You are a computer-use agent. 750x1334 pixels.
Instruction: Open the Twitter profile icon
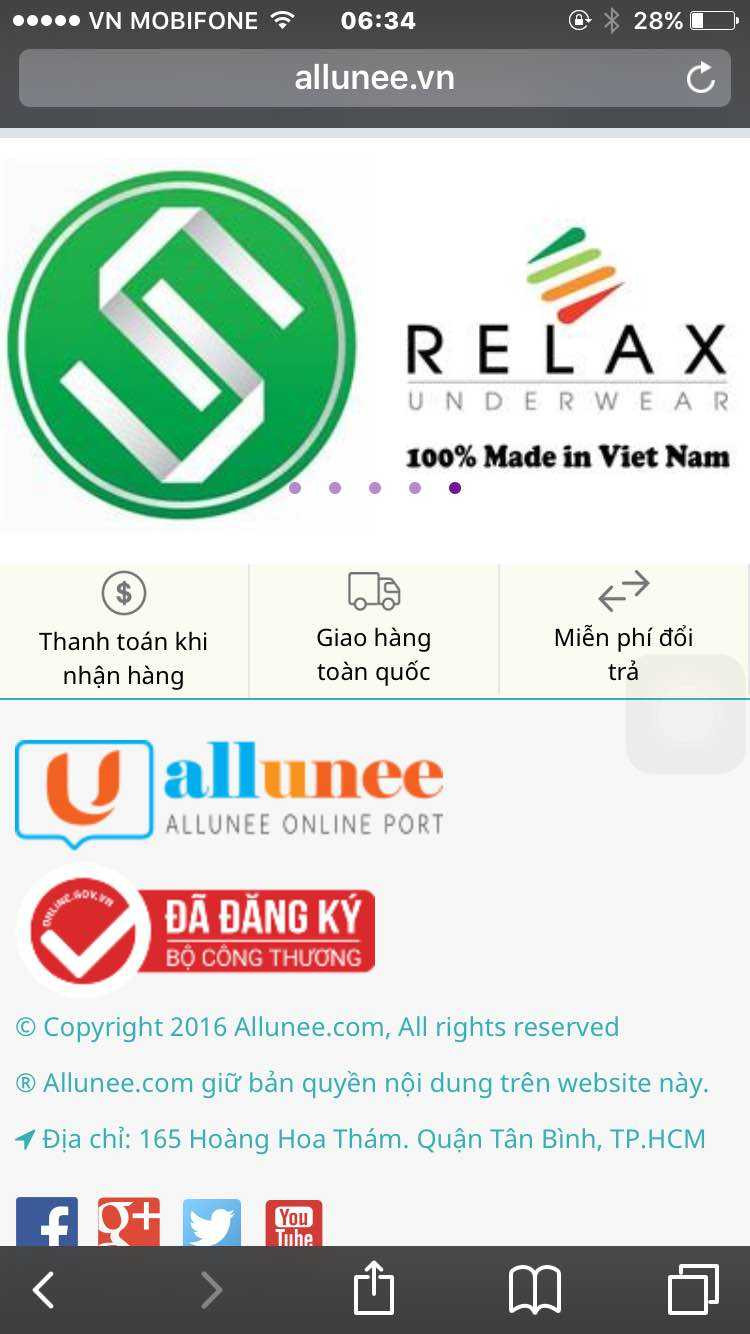[x=212, y=1222]
